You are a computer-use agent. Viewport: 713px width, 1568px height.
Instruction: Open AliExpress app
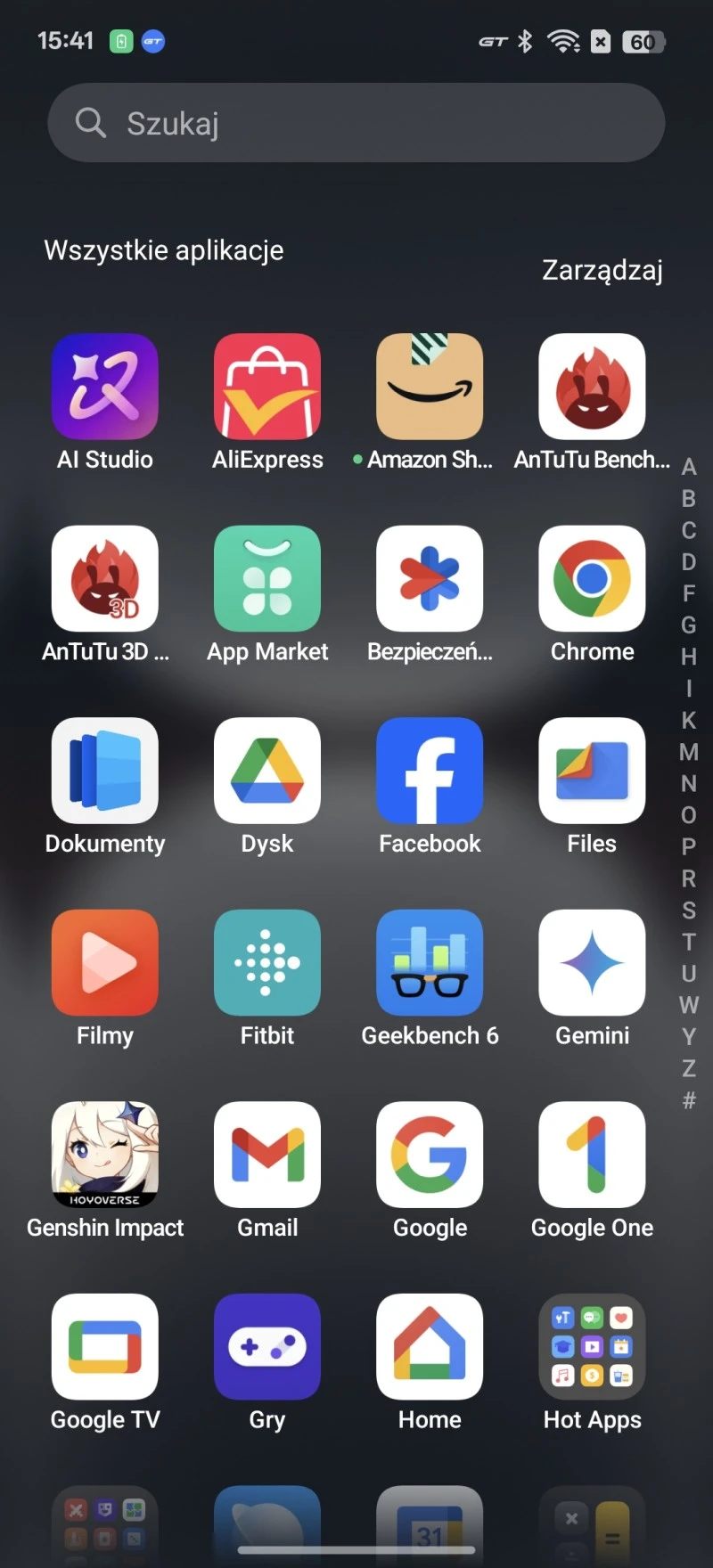267,387
